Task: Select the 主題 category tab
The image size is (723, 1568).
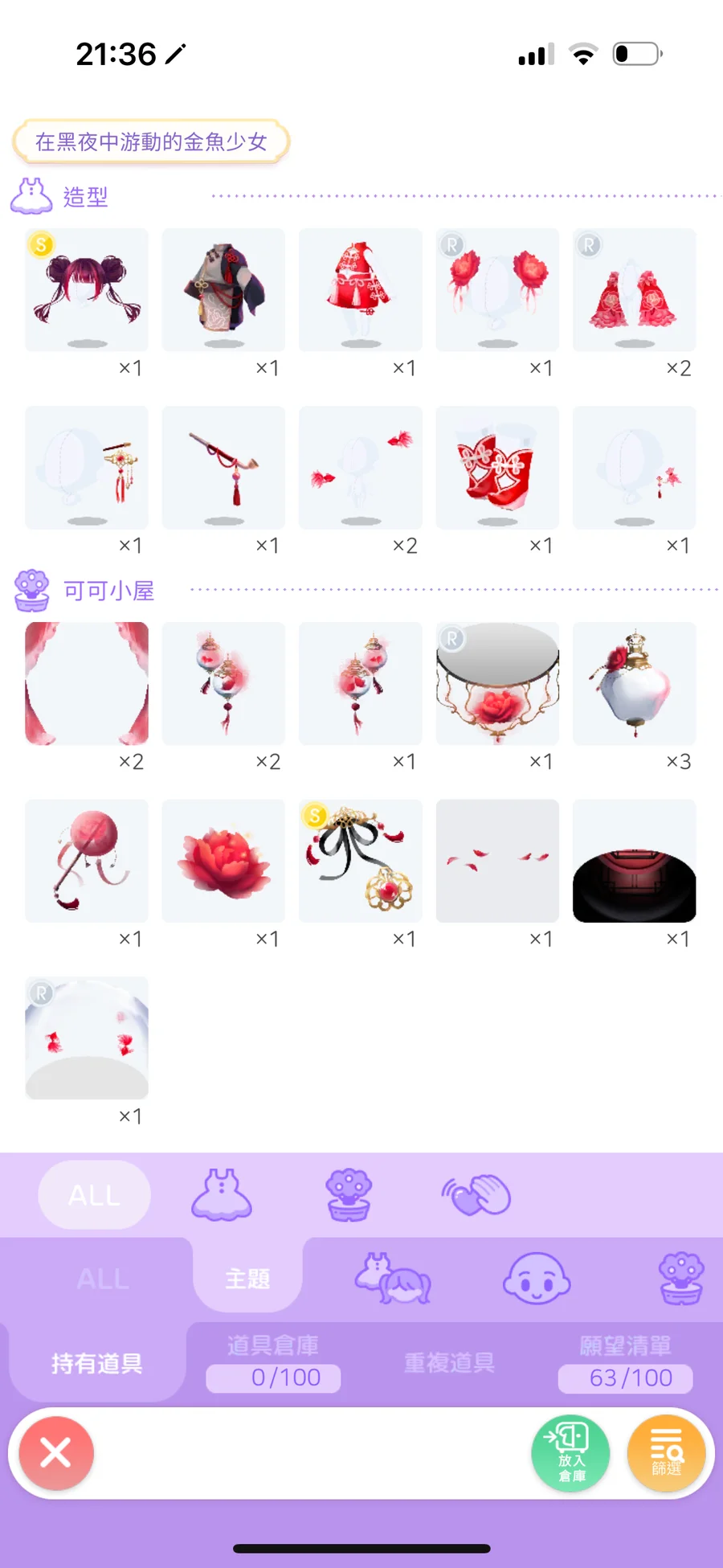Action: point(247,1279)
